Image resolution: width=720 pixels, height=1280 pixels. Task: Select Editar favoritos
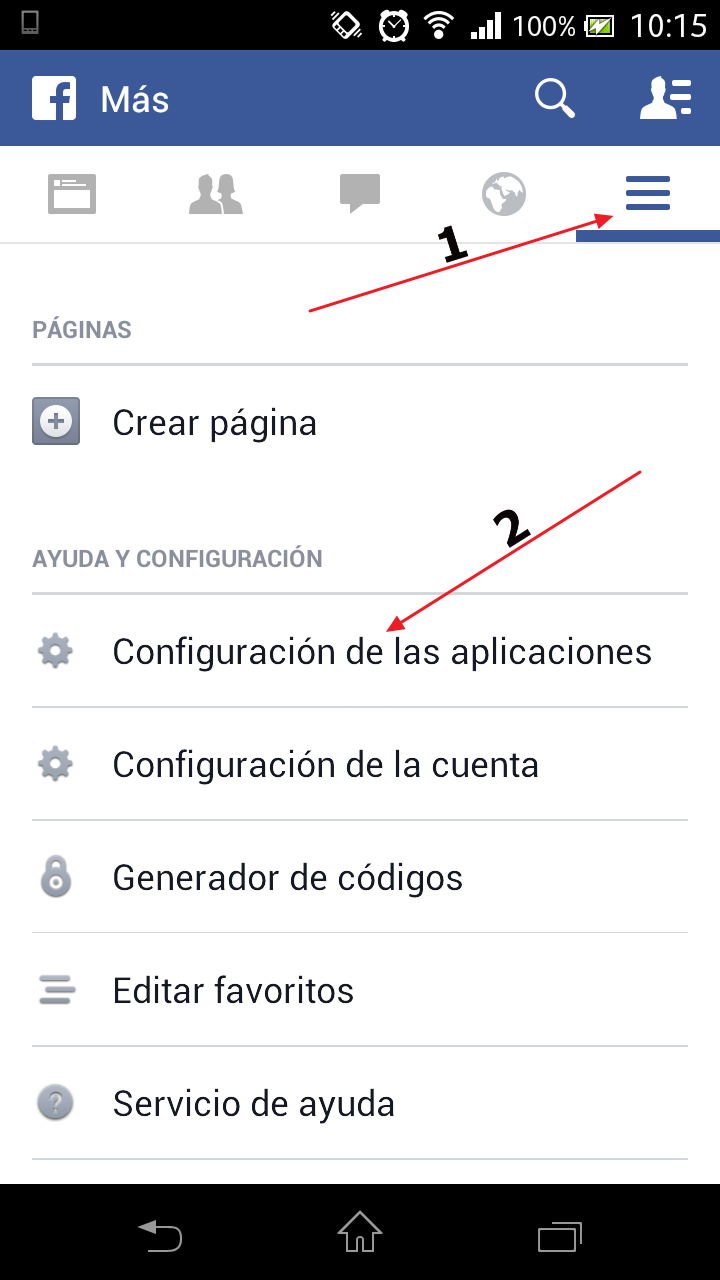pos(233,991)
